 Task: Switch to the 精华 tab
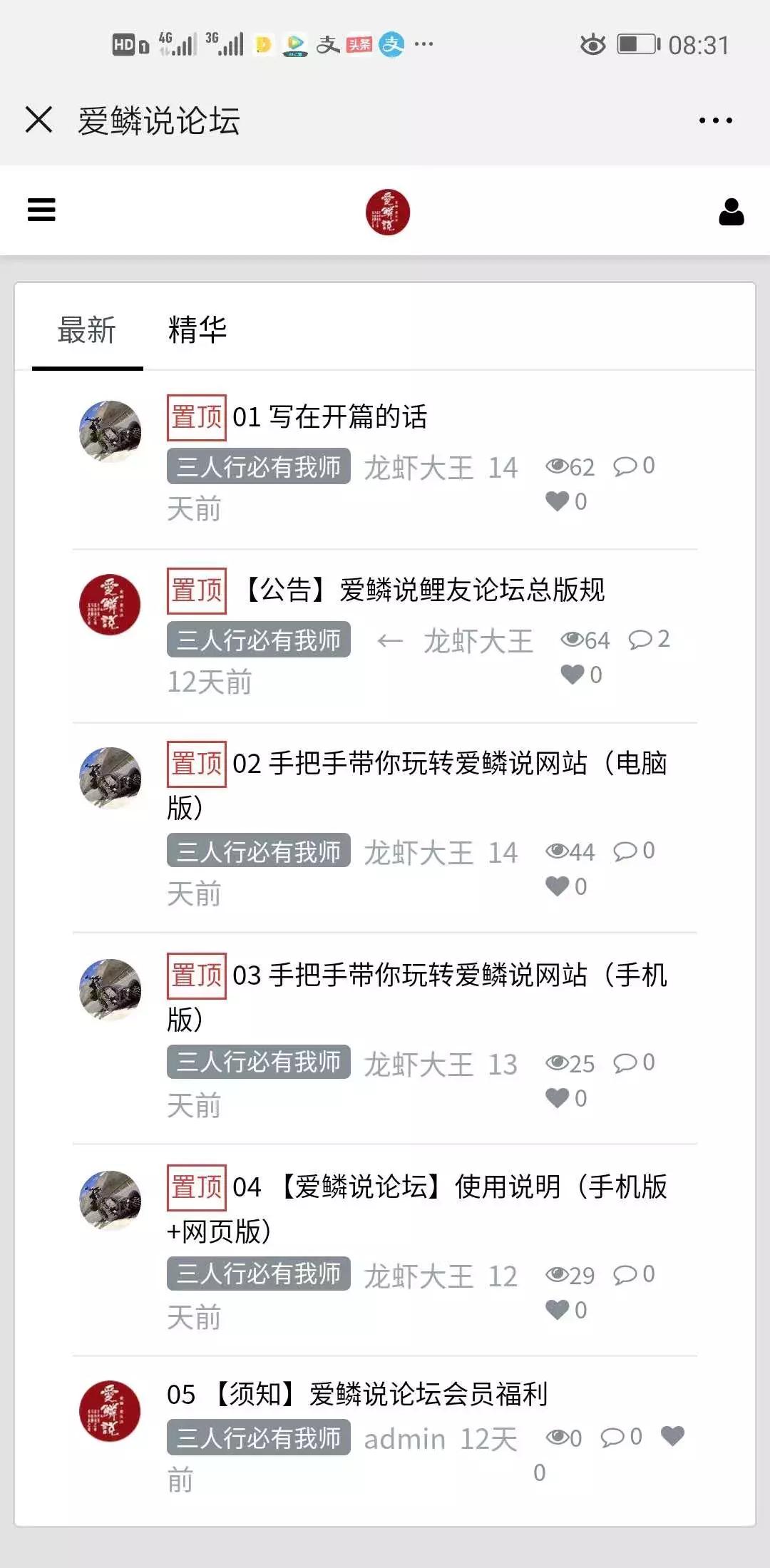[x=197, y=327]
